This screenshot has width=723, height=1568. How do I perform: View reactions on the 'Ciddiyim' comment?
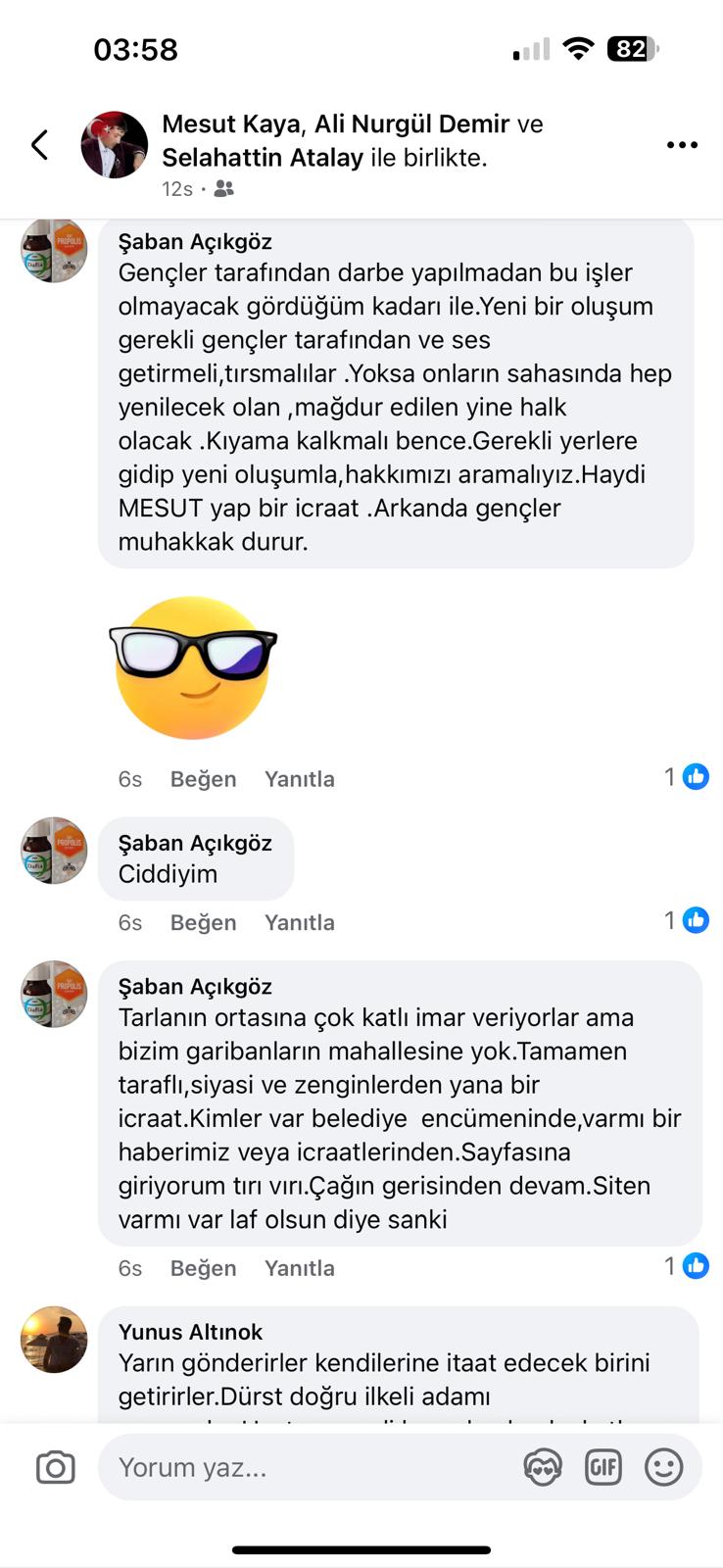[x=686, y=920]
